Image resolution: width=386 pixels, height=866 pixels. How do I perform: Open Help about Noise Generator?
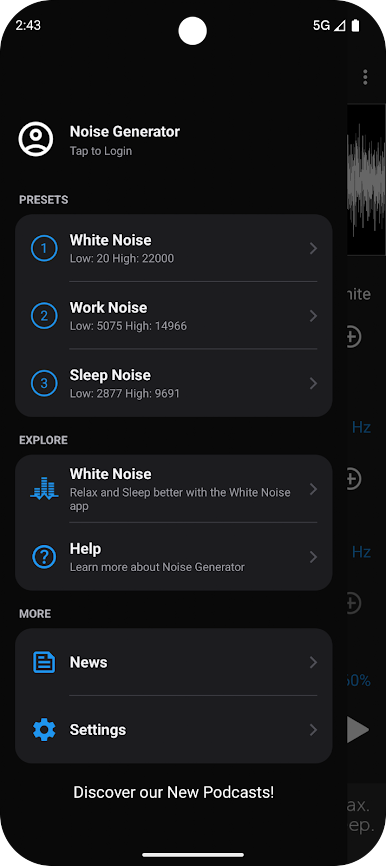[173, 557]
